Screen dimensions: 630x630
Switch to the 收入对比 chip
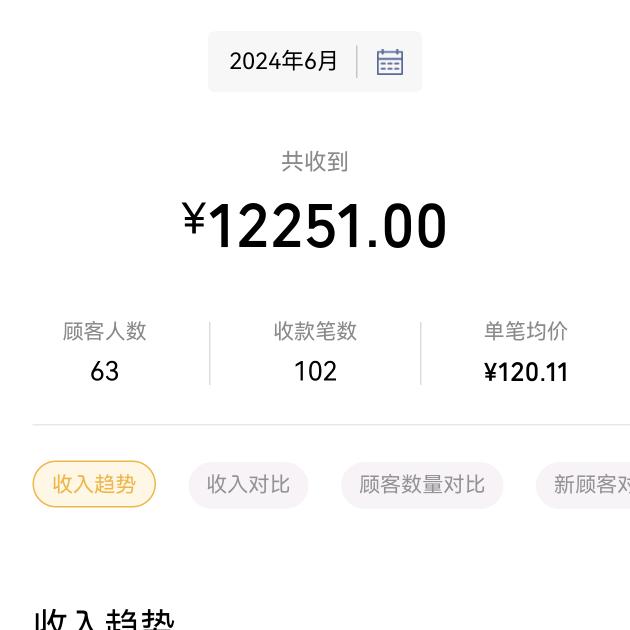(248, 485)
